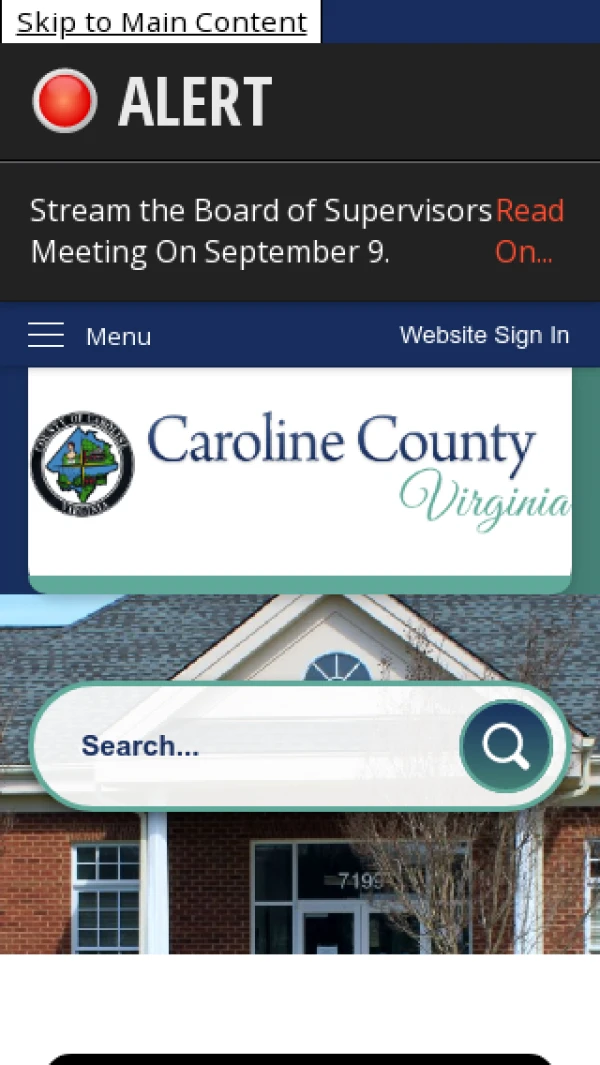Tap the Skip to Main Content link
This screenshot has width=600, height=1065.
161,22
